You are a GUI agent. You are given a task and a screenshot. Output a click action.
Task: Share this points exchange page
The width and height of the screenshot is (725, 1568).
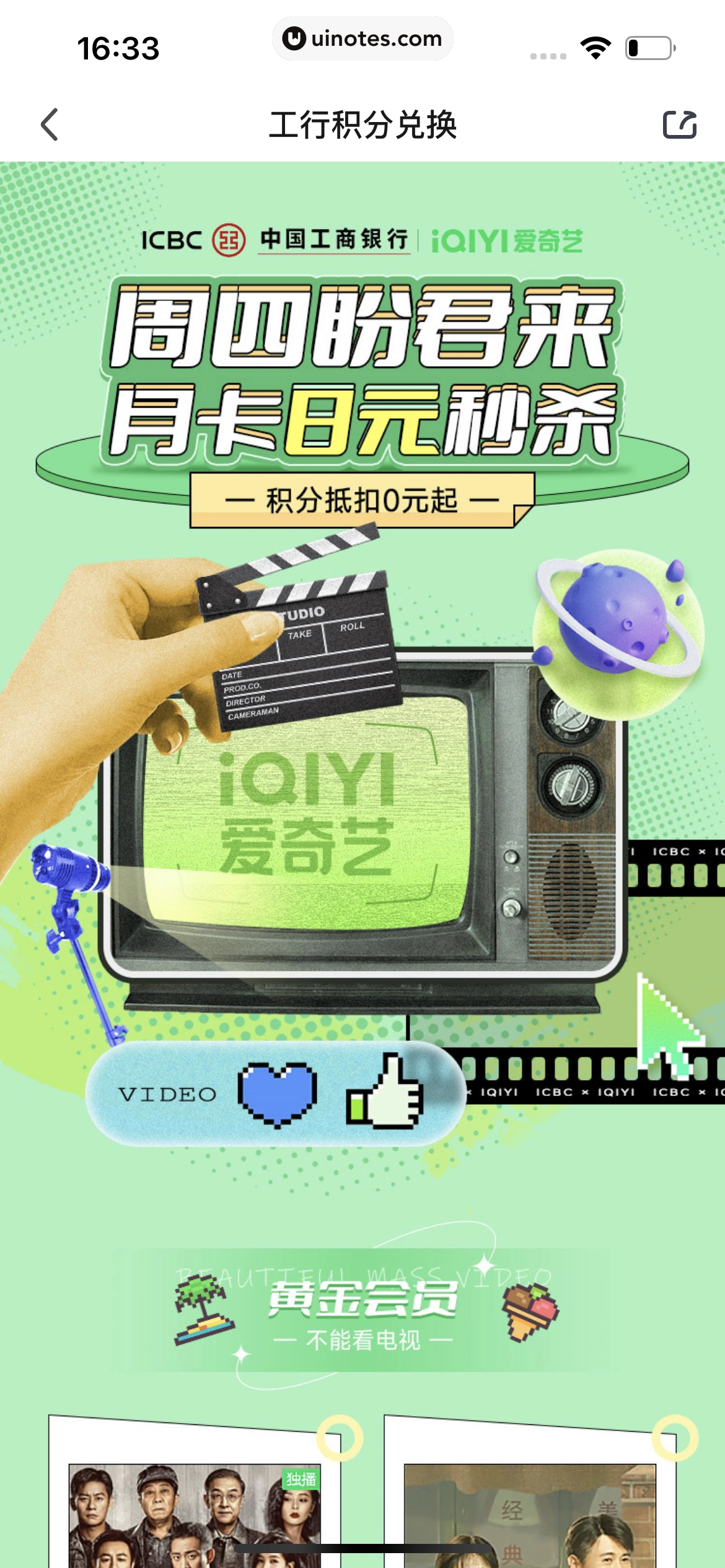(679, 124)
